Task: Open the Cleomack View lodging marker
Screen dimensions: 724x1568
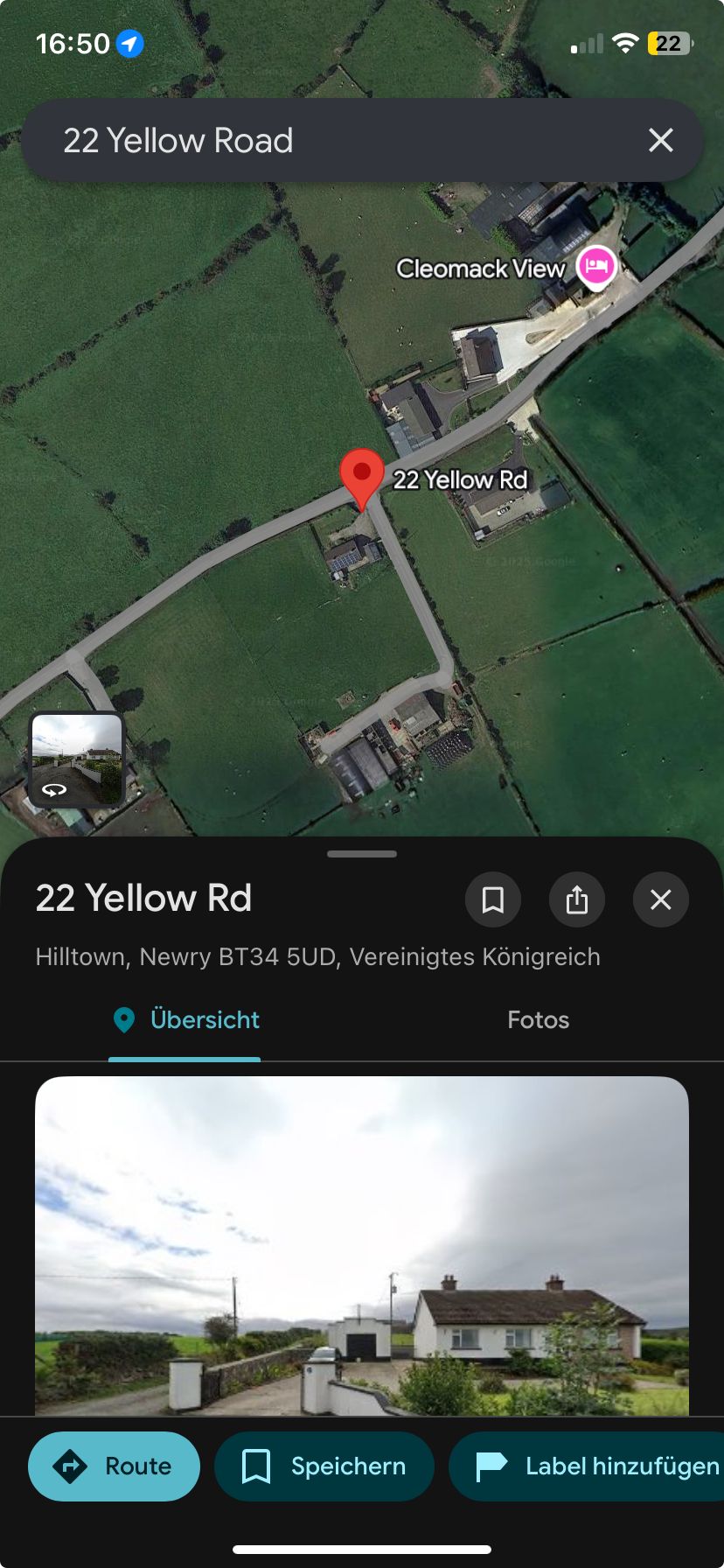Action: click(x=596, y=266)
